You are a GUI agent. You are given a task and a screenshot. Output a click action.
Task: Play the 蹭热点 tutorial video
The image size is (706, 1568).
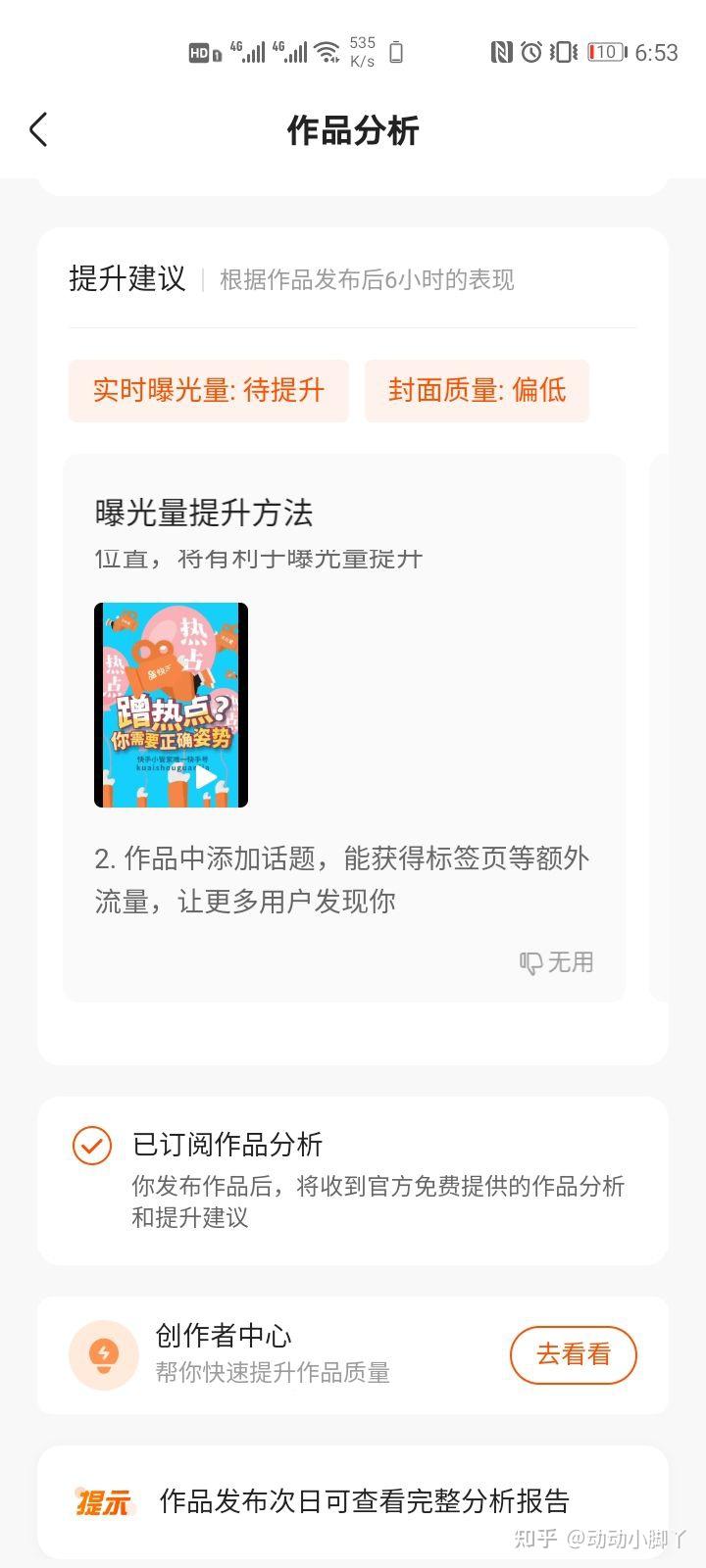coord(172,706)
